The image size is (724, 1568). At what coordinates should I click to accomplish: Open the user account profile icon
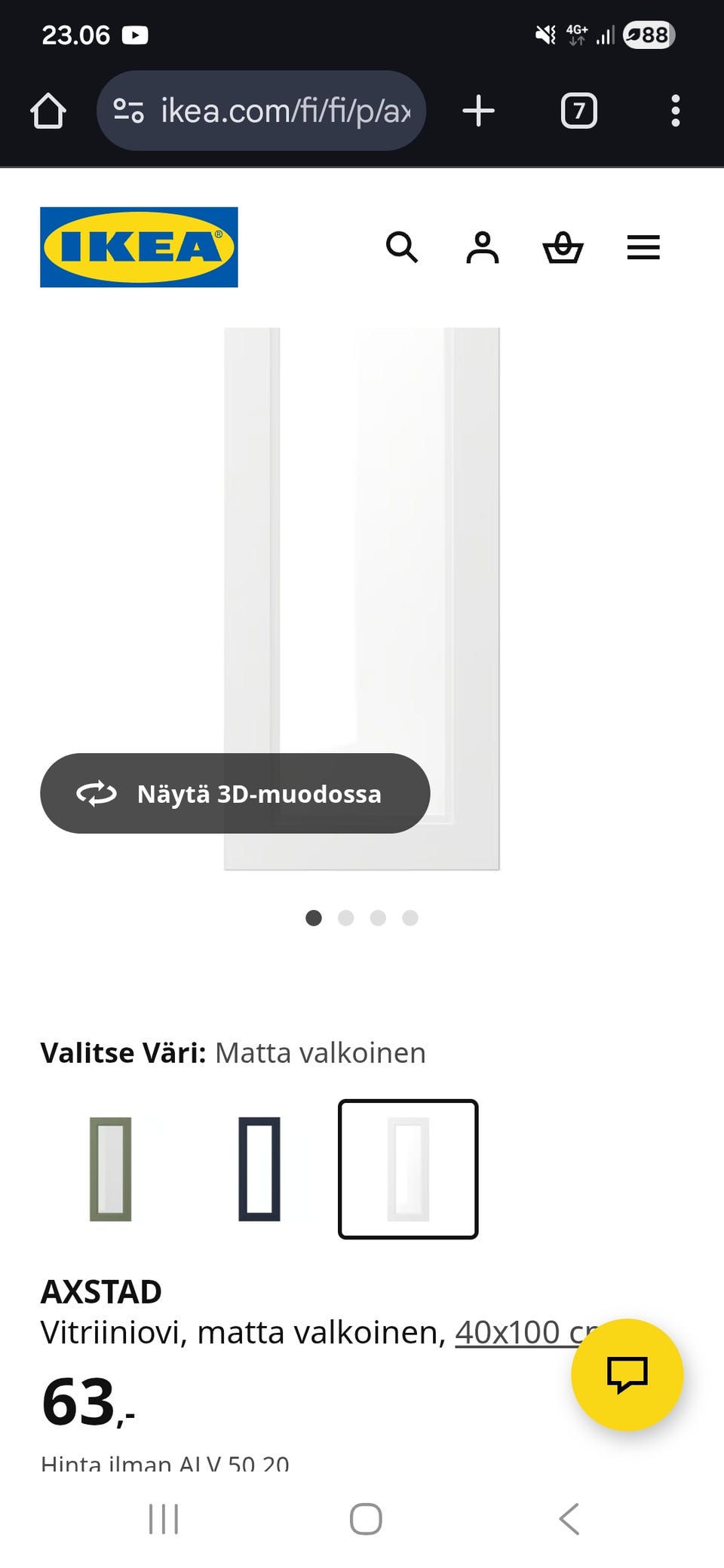[483, 247]
